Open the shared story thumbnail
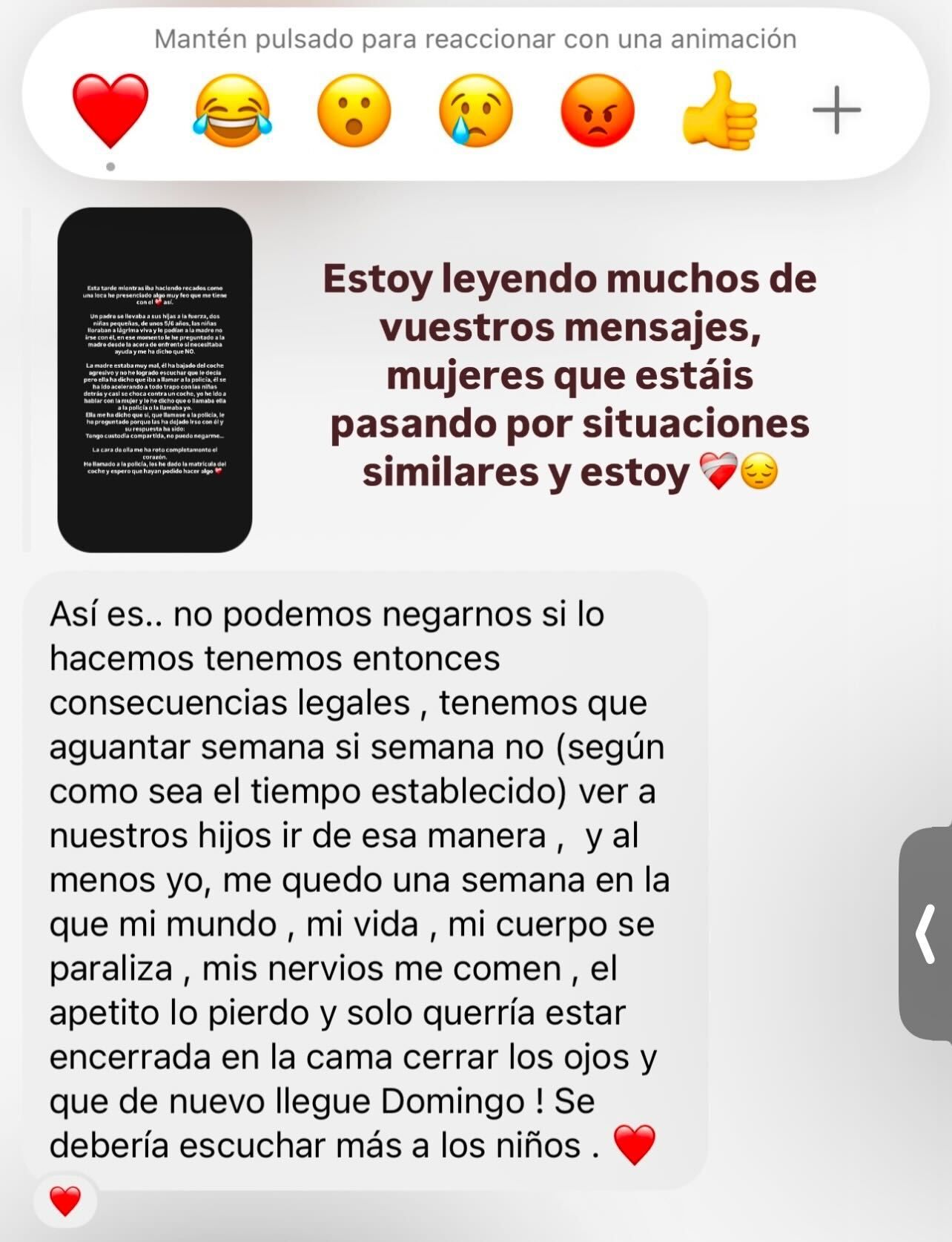The image size is (952, 1242). click(x=156, y=380)
